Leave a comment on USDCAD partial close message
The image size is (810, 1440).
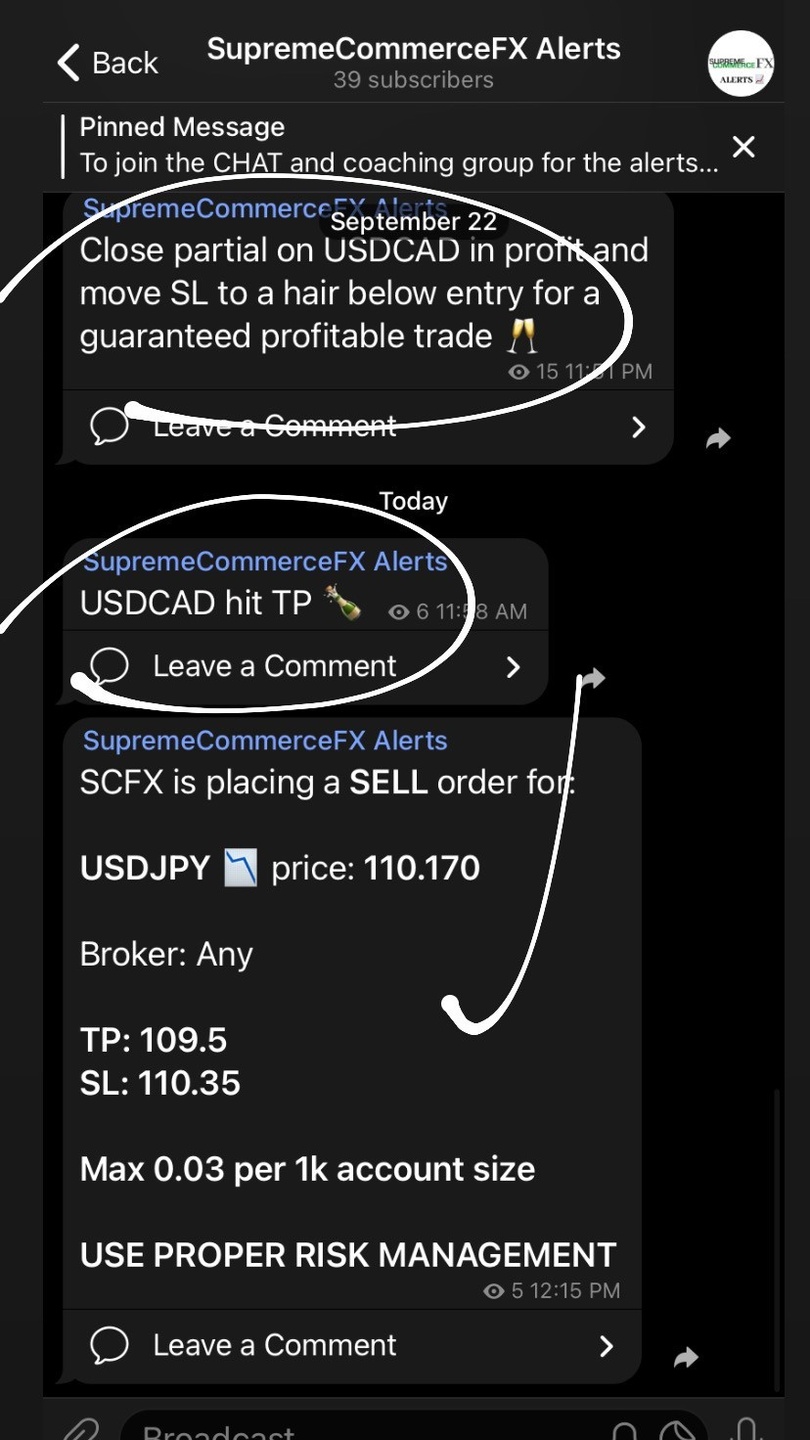pyautogui.click(x=367, y=427)
